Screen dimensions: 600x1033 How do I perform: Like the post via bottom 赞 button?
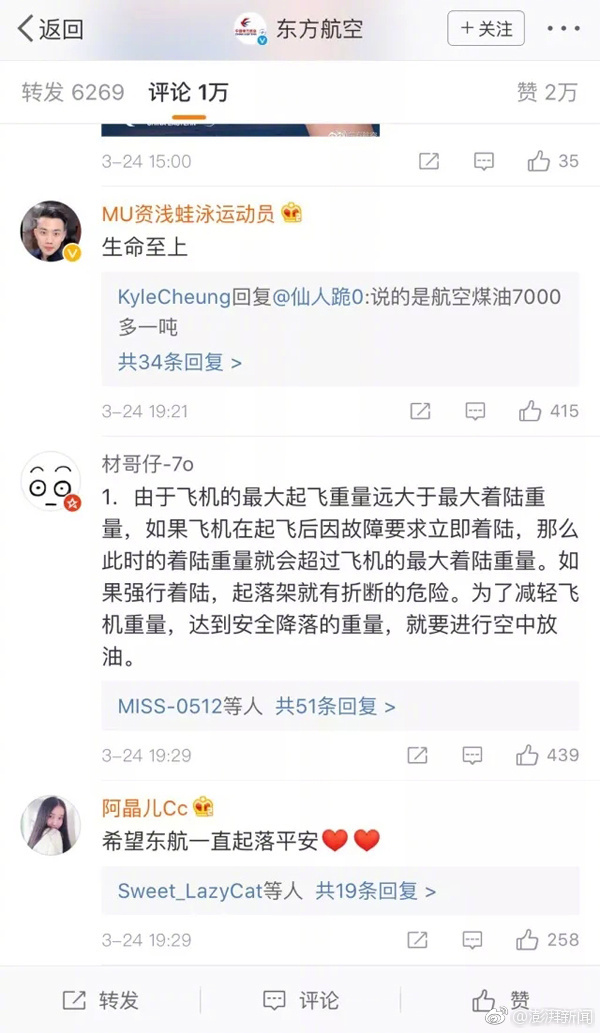[x=500, y=1000]
